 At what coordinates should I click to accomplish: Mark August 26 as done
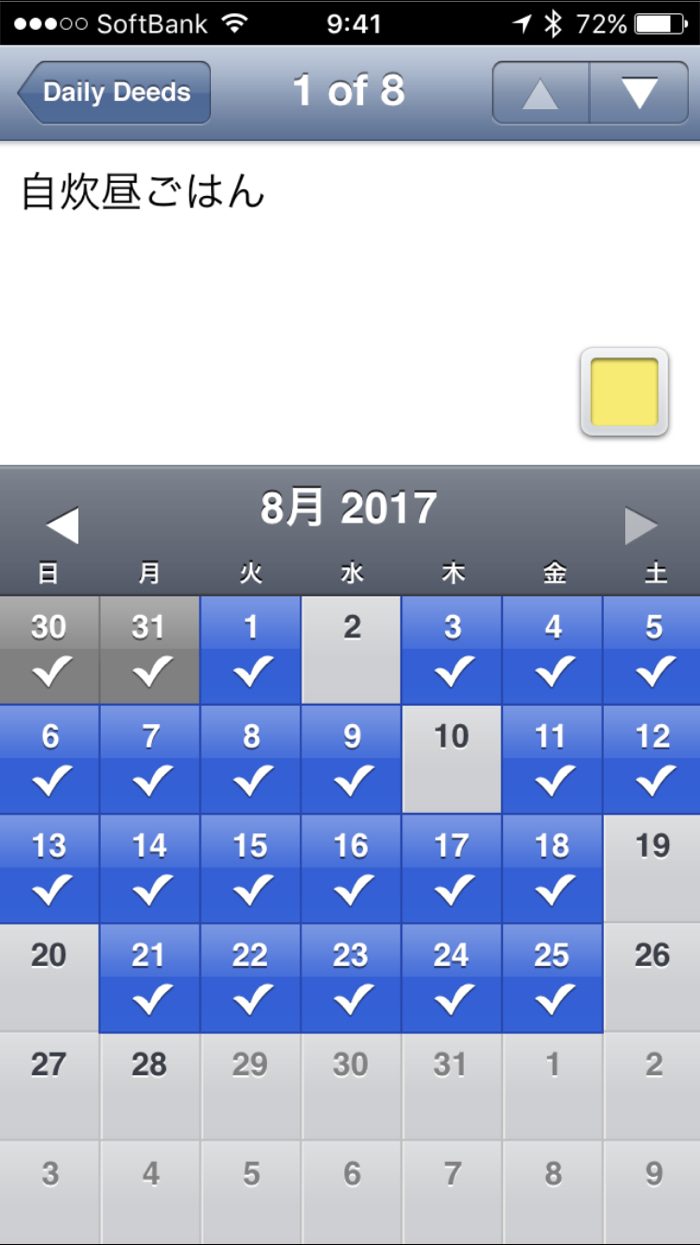pyautogui.click(x=653, y=977)
